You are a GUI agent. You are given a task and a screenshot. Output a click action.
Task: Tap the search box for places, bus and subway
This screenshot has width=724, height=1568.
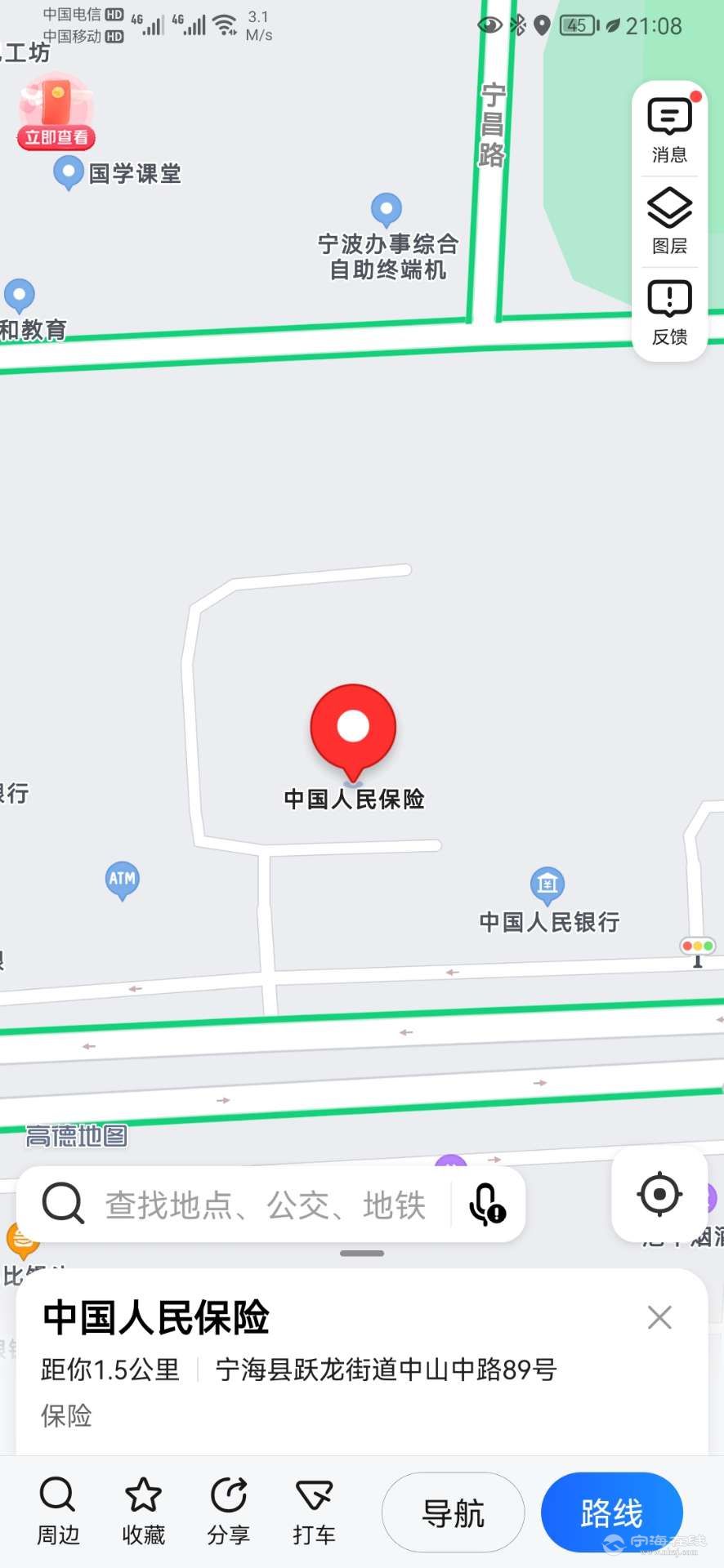(265, 1205)
